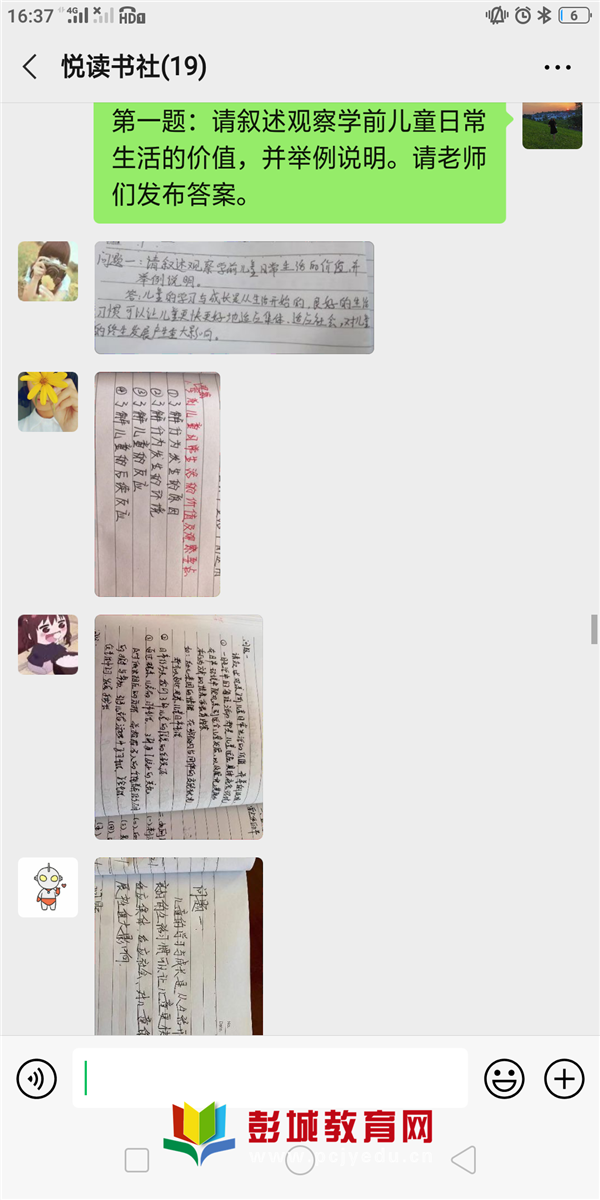The height and width of the screenshot is (1200, 600).
Task: View the photo sent by Ultraman avatar
Action: pos(179,945)
